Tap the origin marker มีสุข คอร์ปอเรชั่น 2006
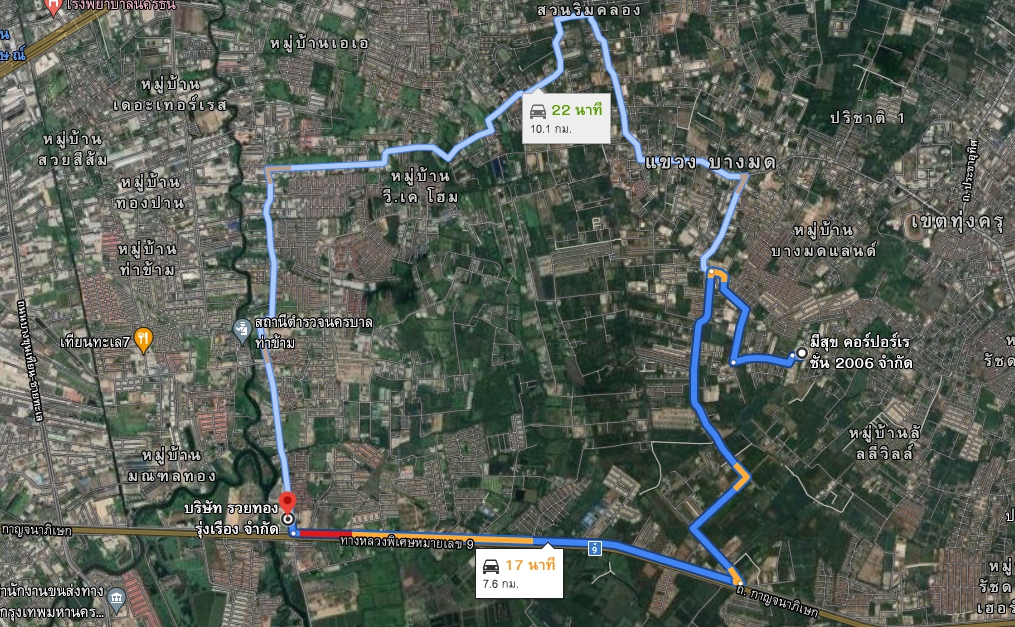This screenshot has height=627, width=1015. tap(801, 353)
